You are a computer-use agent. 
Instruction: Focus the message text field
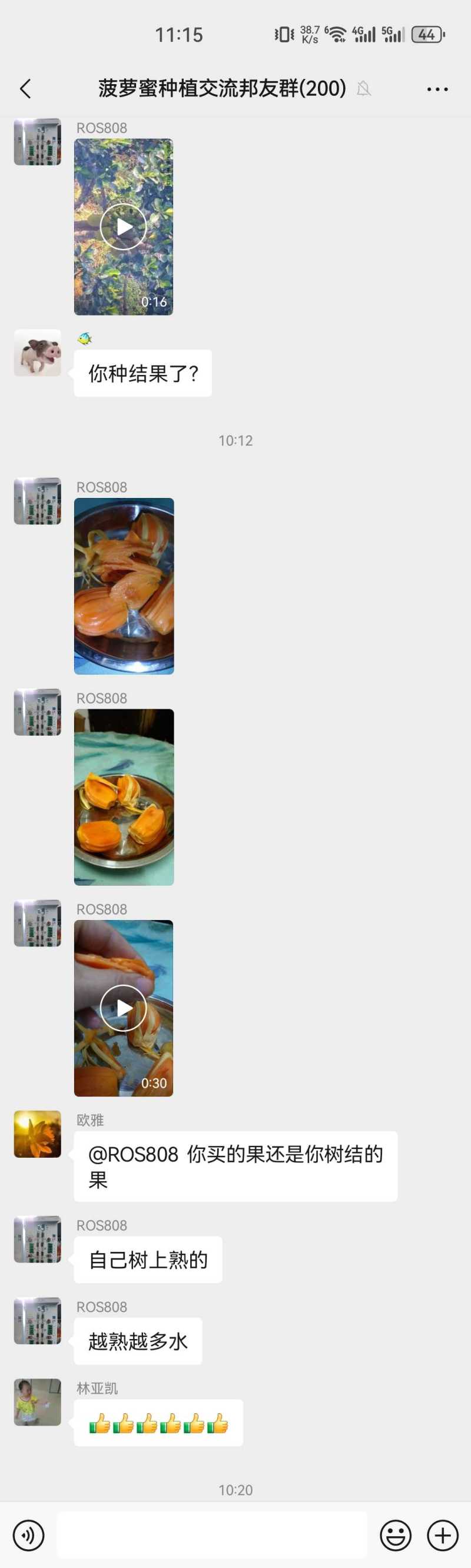tap(212, 1536)
